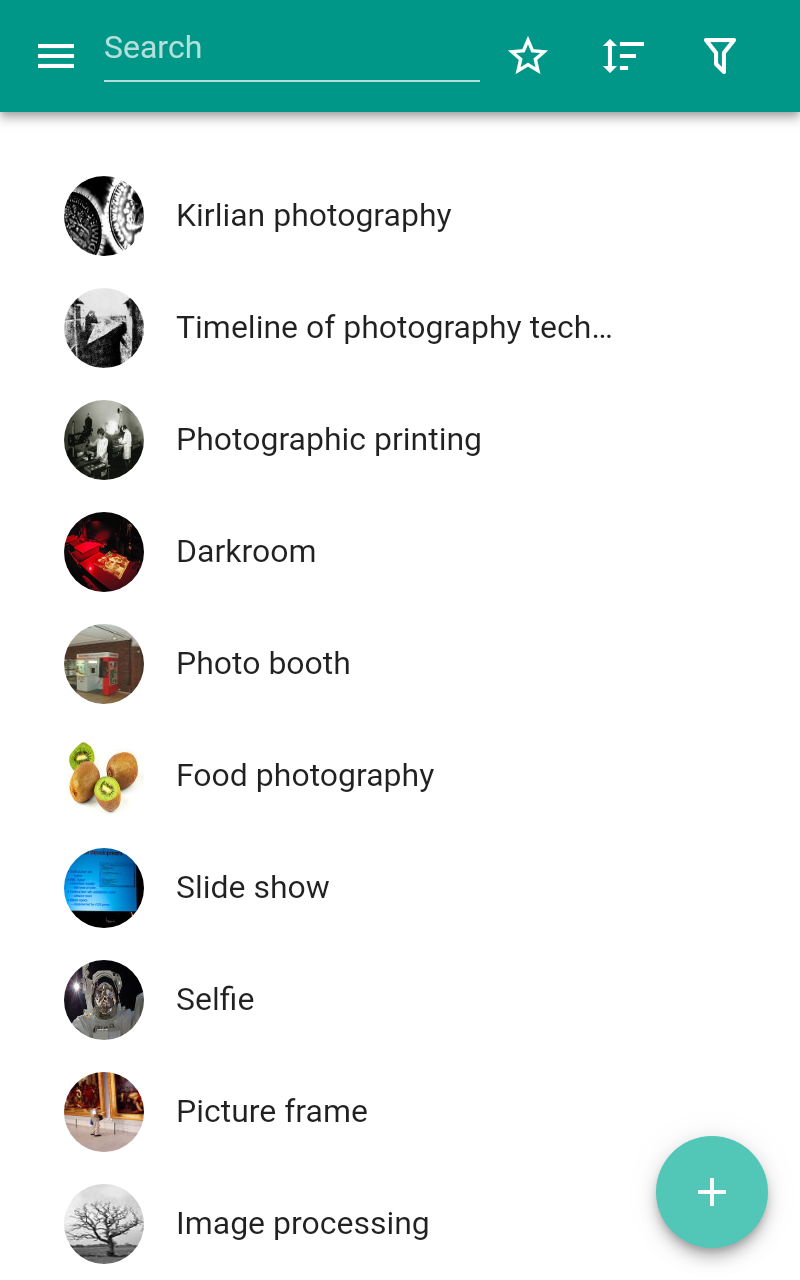The width and height of the screenshot is (800, 1280).
Task: Add a new item with the plus button
Action: click(711, 1192)
